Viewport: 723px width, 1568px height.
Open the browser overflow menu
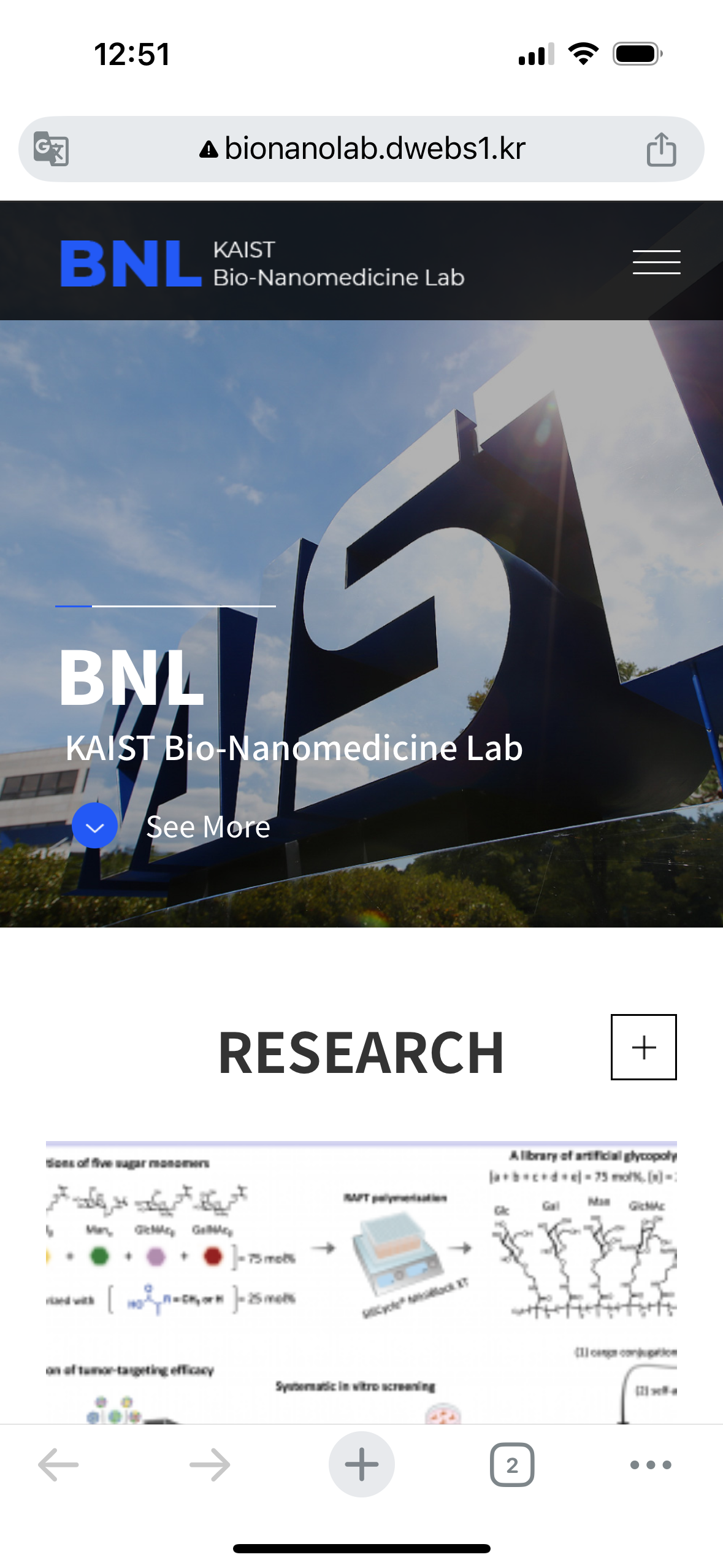(651, 1465)
